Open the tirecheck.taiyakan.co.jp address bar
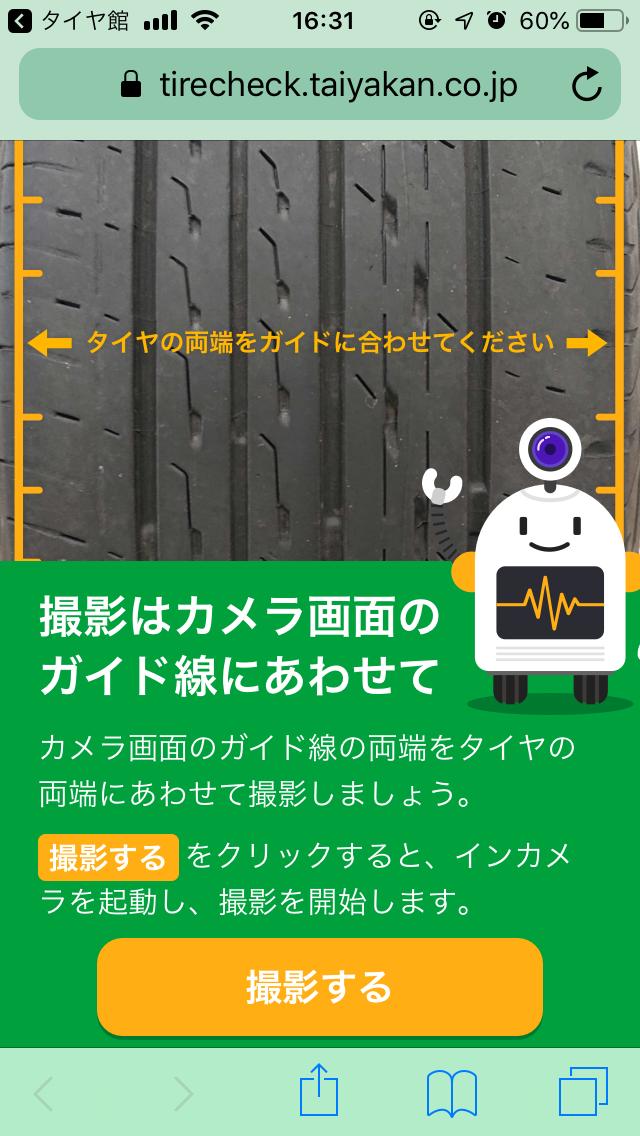The image size is (640, 1136). tap(320, 85)
